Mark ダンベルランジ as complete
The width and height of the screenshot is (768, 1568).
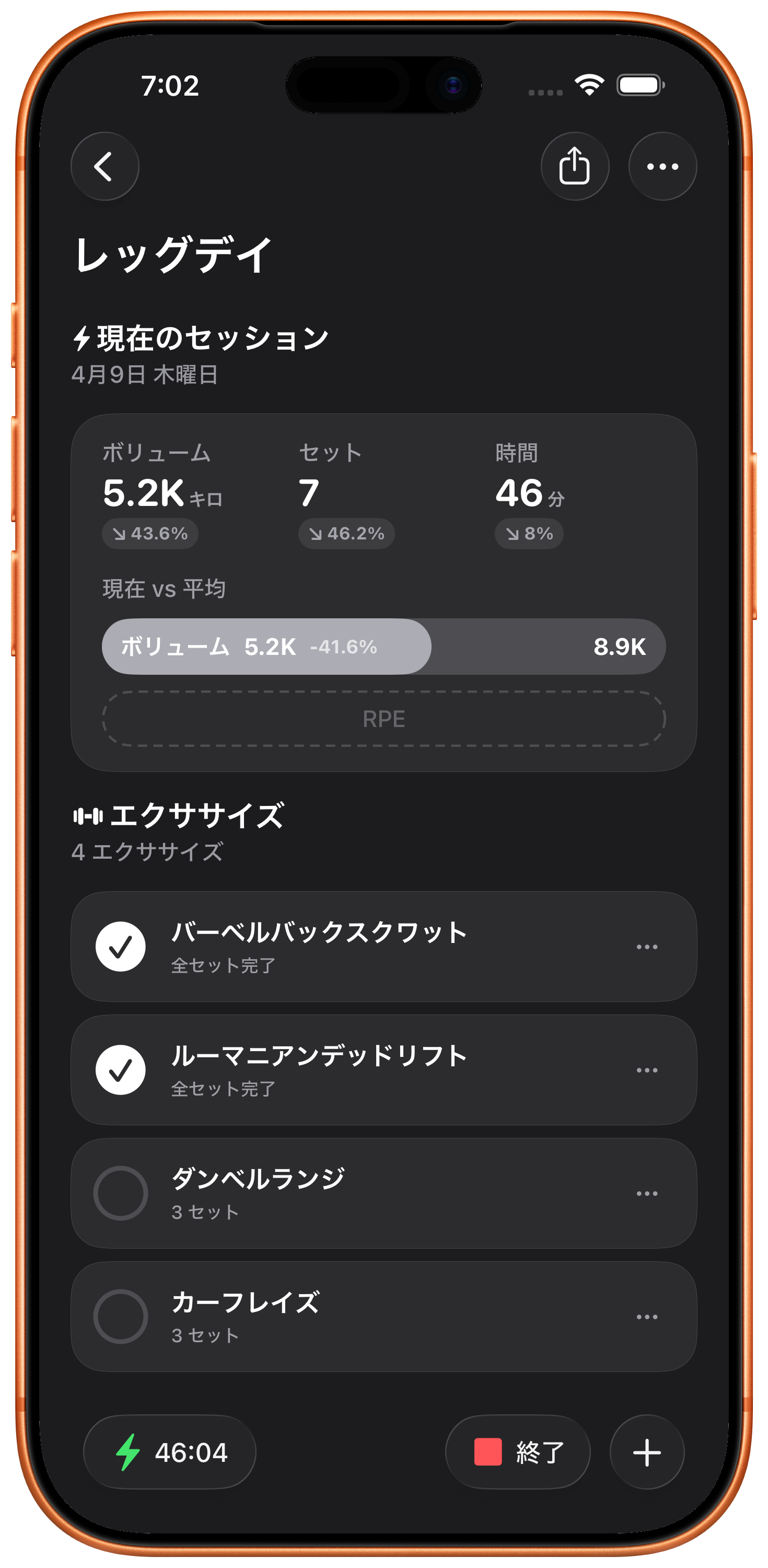pyautogui.click(x=121, y=1193)
